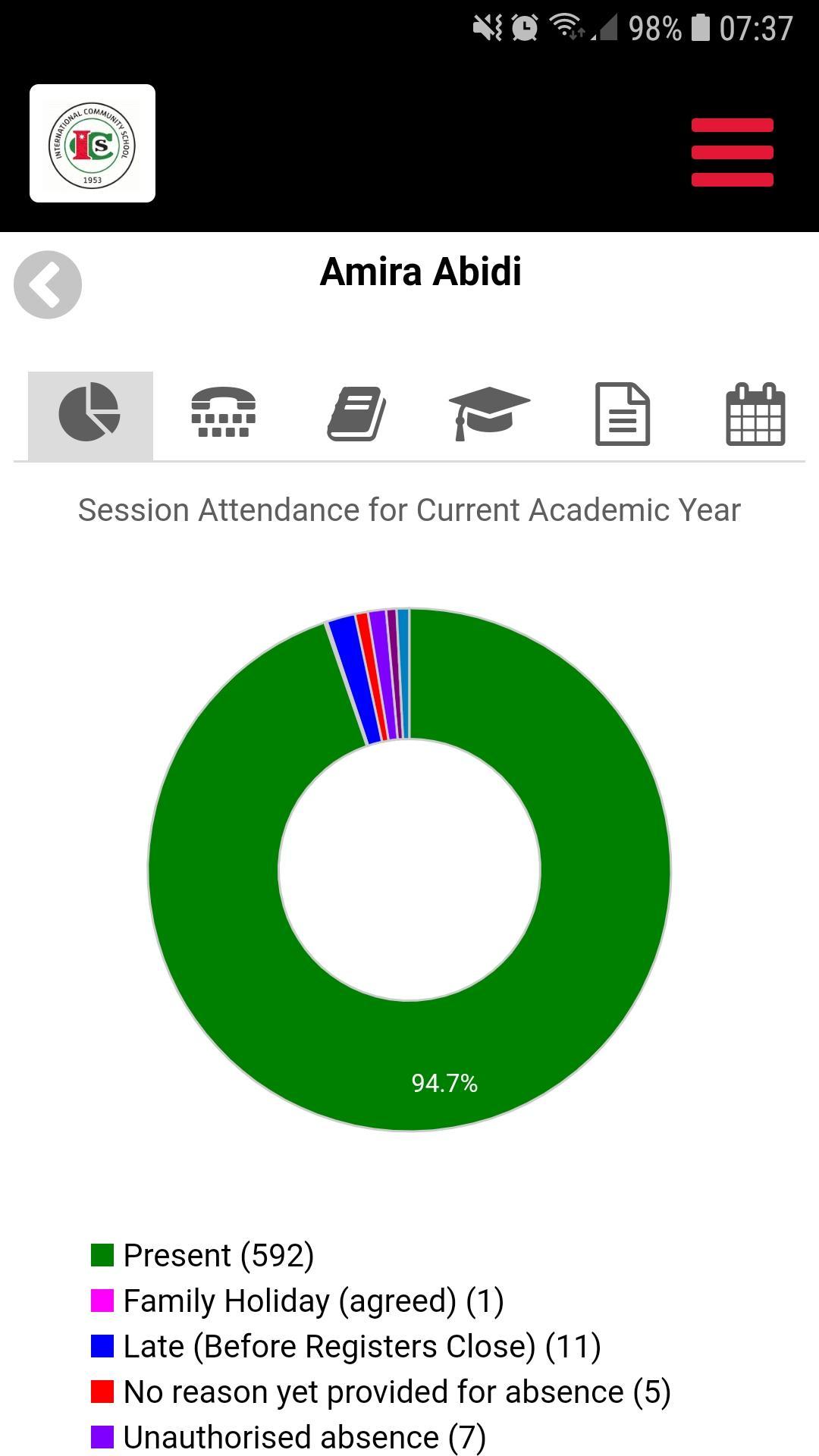Go back using the round arrow button

pos(48,284)
